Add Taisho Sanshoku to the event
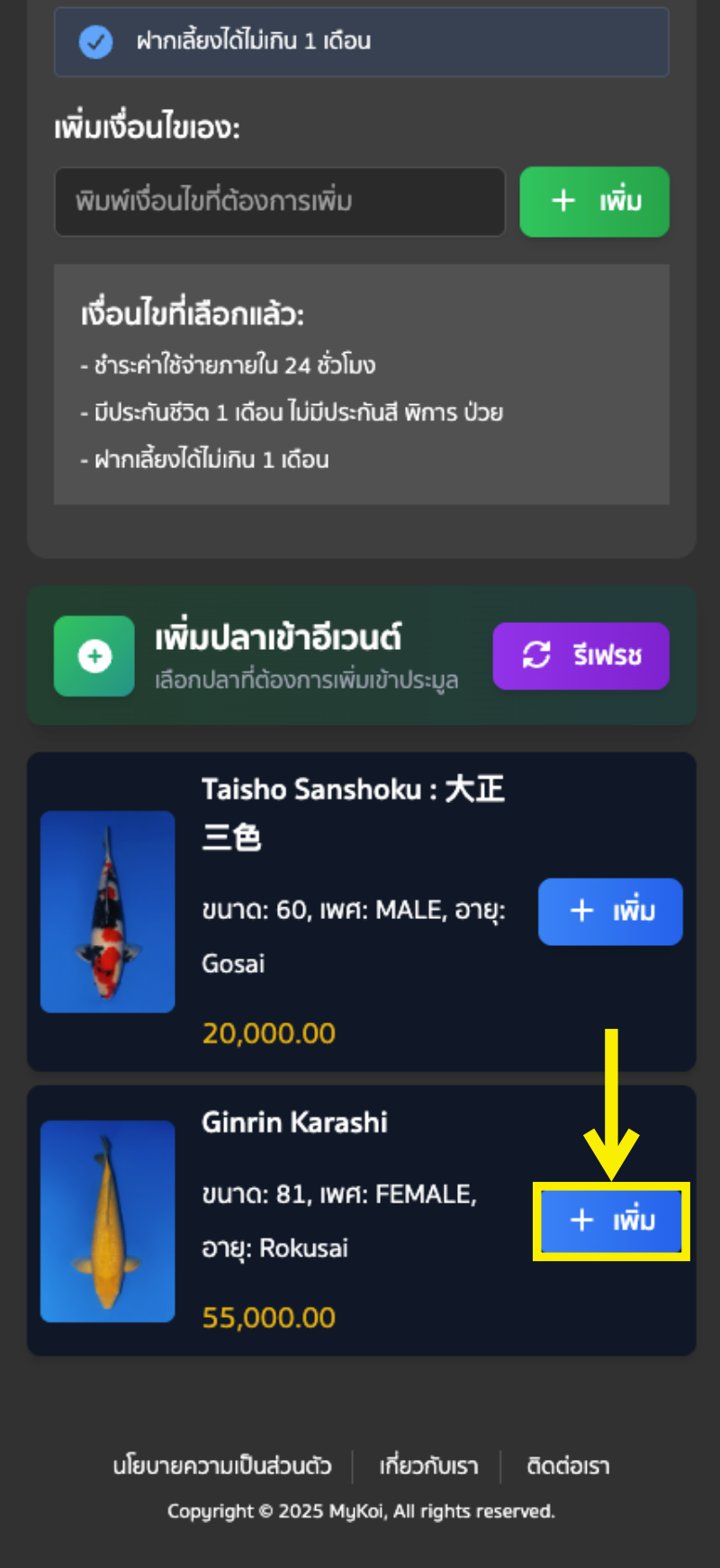The height and width of the screenshot is (1568, 720). pos(610,911)
